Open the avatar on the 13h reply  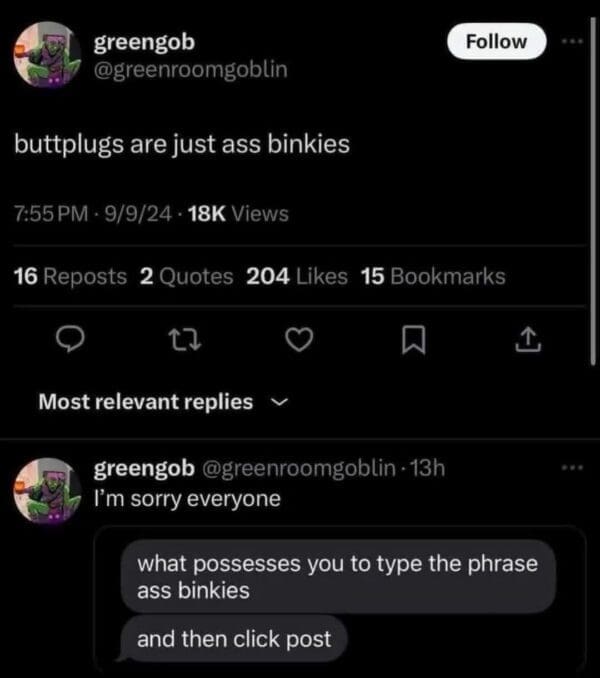pos(47,490)
